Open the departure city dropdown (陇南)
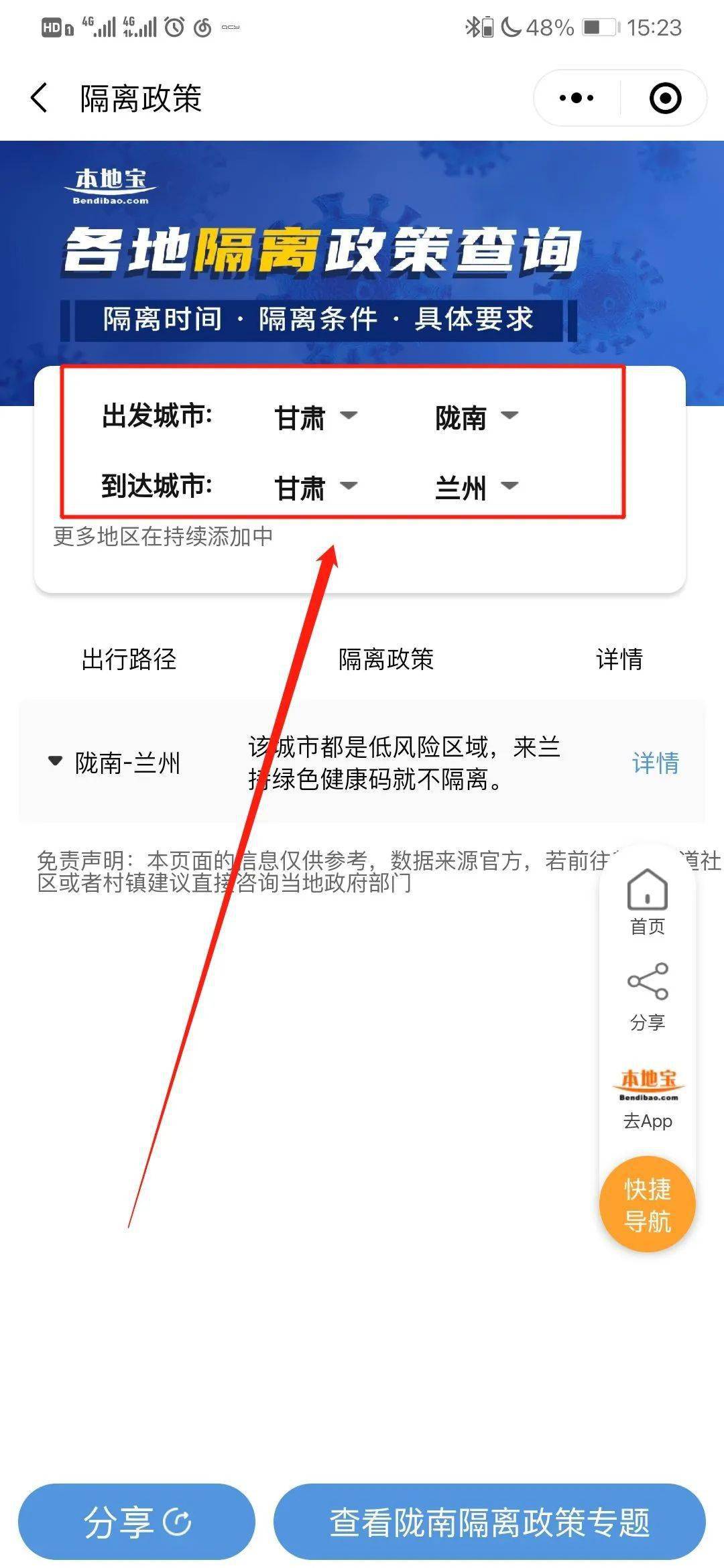 (476, 417)
